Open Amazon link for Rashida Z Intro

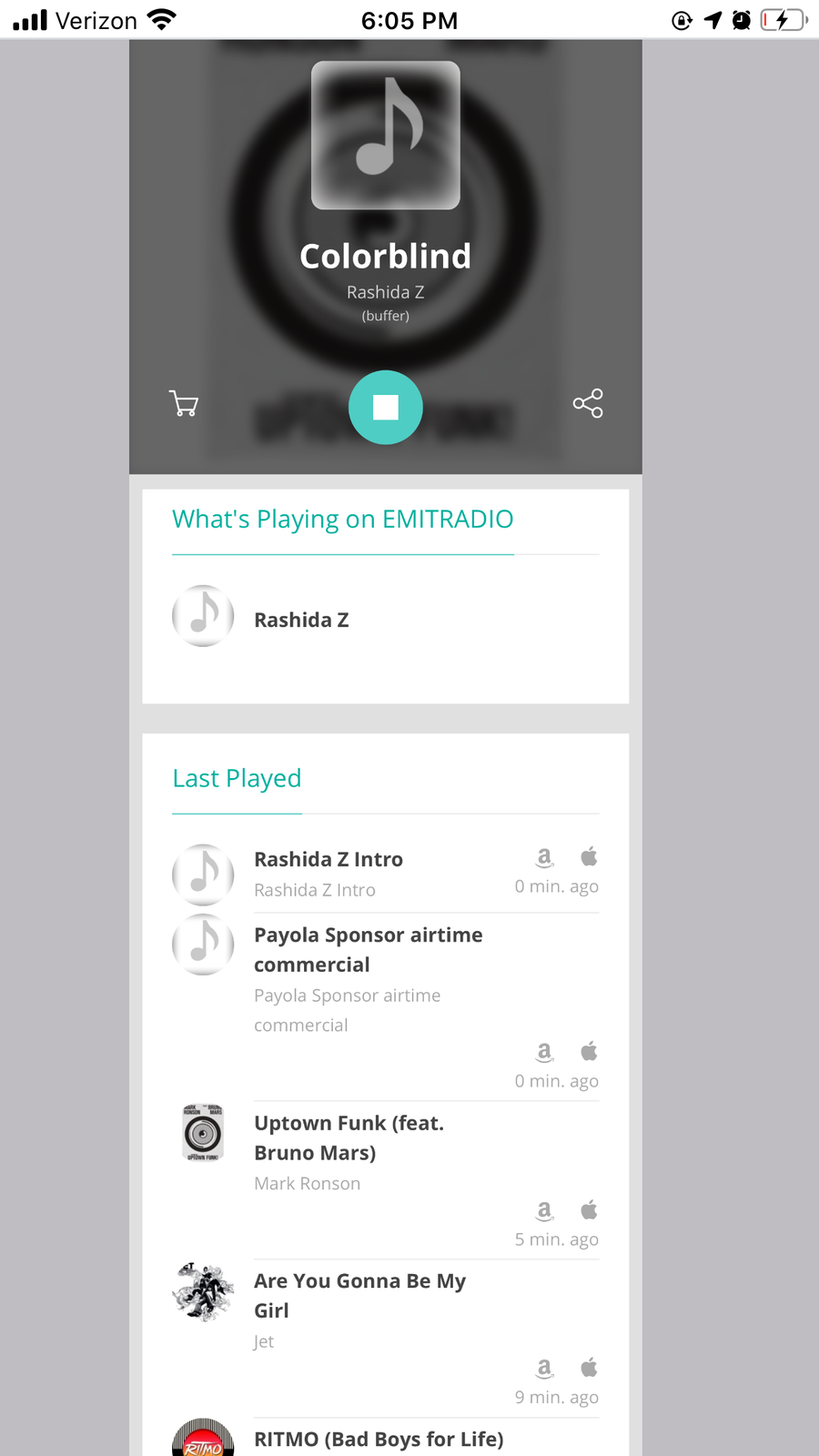pos(544,857)
